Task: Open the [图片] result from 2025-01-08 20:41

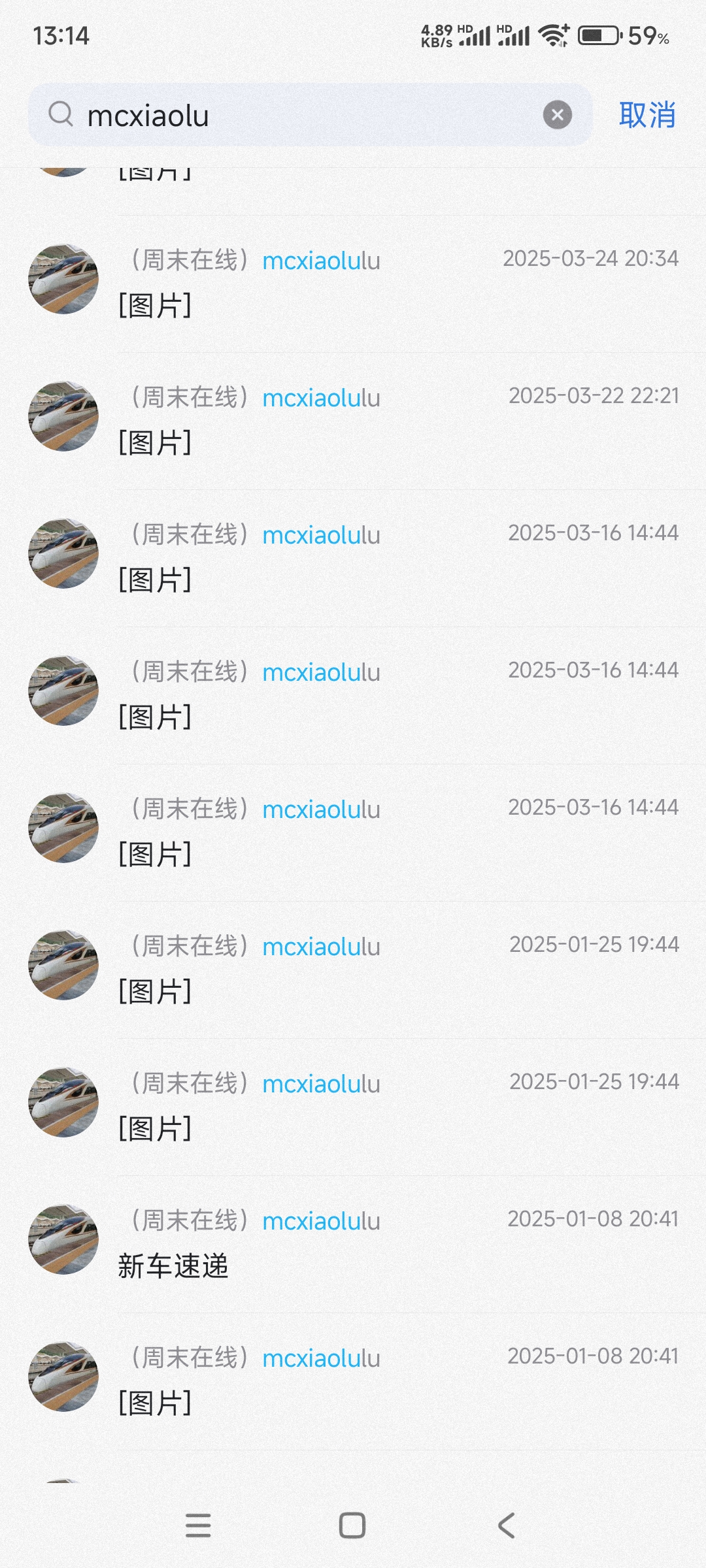Action: (x=392, y=1380)
